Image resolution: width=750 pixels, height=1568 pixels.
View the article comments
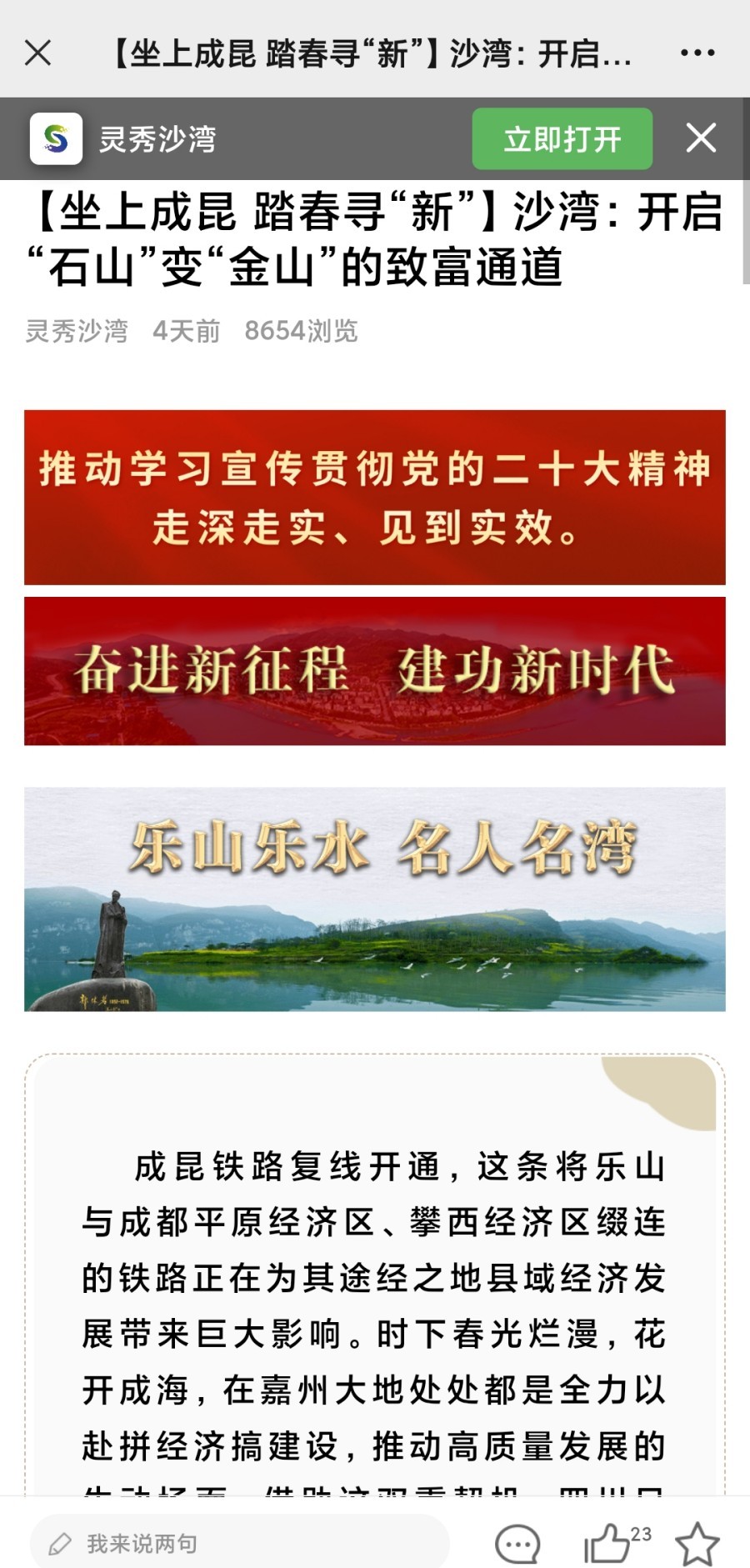click(x=517, y=1544)
